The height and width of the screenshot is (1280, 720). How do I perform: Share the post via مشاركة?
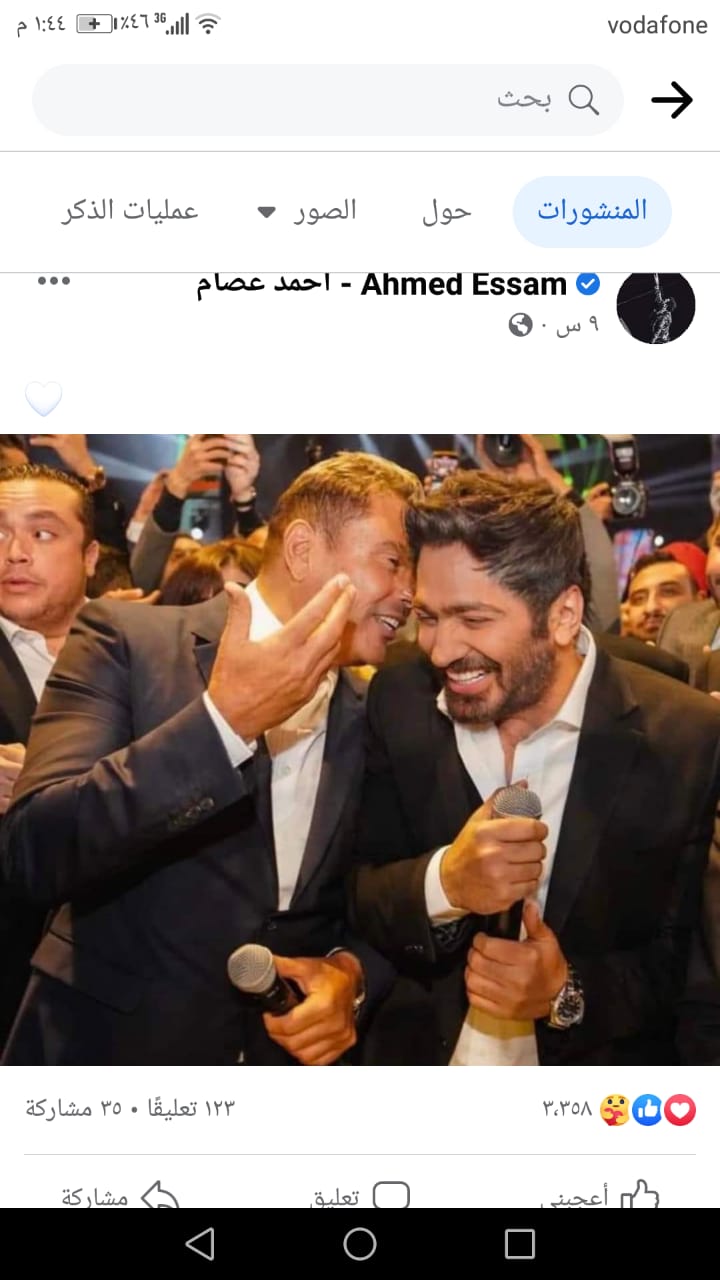[120, 1195]
